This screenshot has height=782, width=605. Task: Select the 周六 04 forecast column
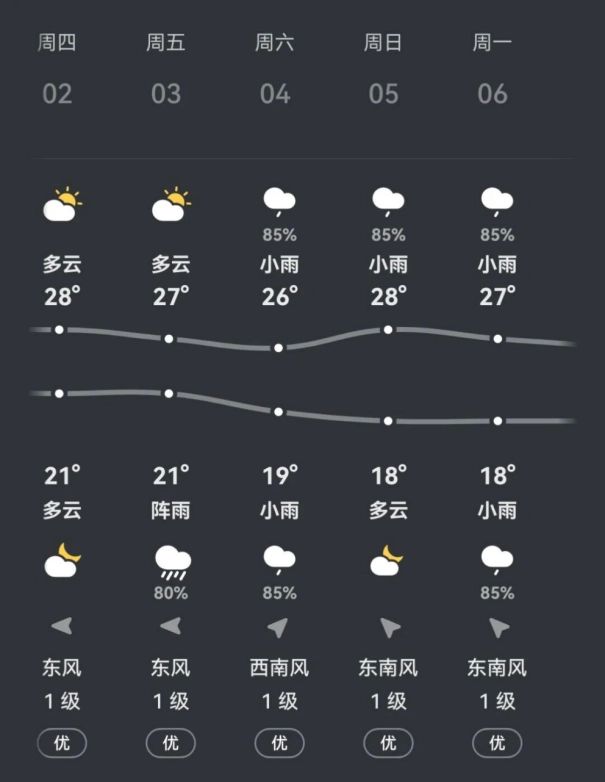click(275, 70)
